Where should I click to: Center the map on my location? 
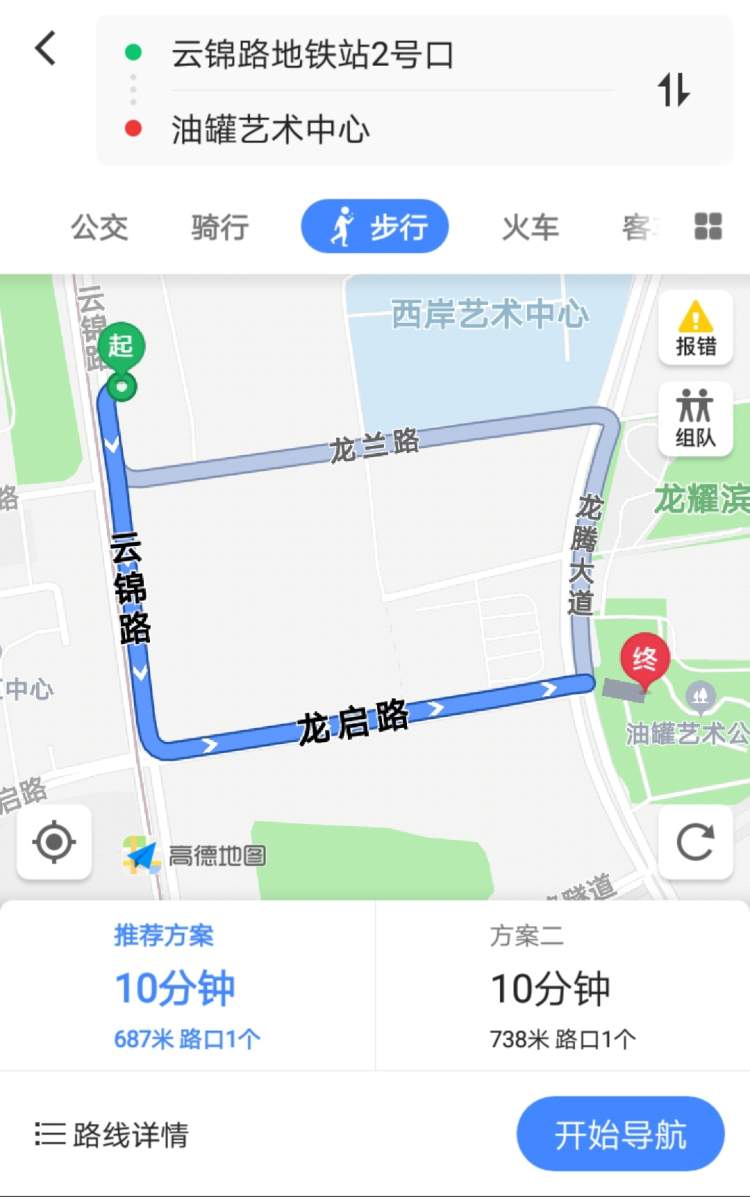(54, 842)
